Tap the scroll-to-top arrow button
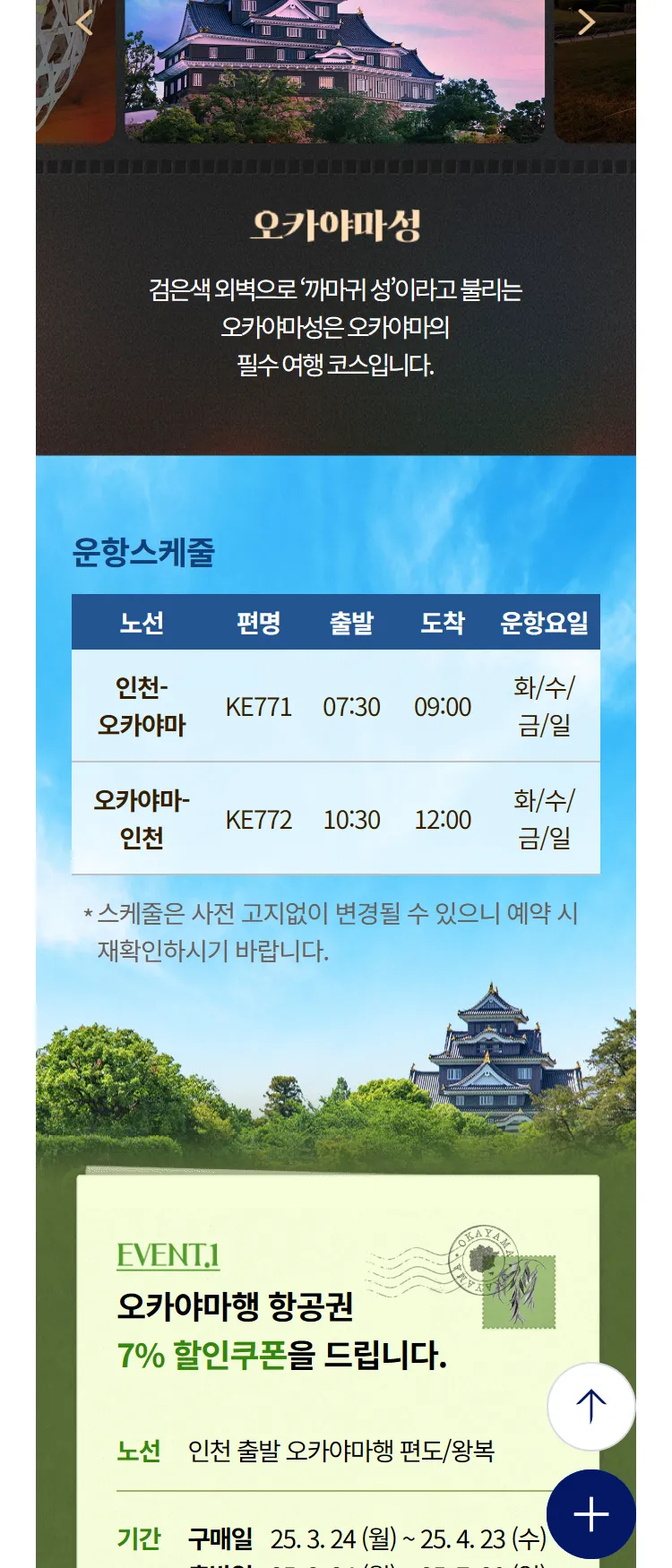 590,1406
